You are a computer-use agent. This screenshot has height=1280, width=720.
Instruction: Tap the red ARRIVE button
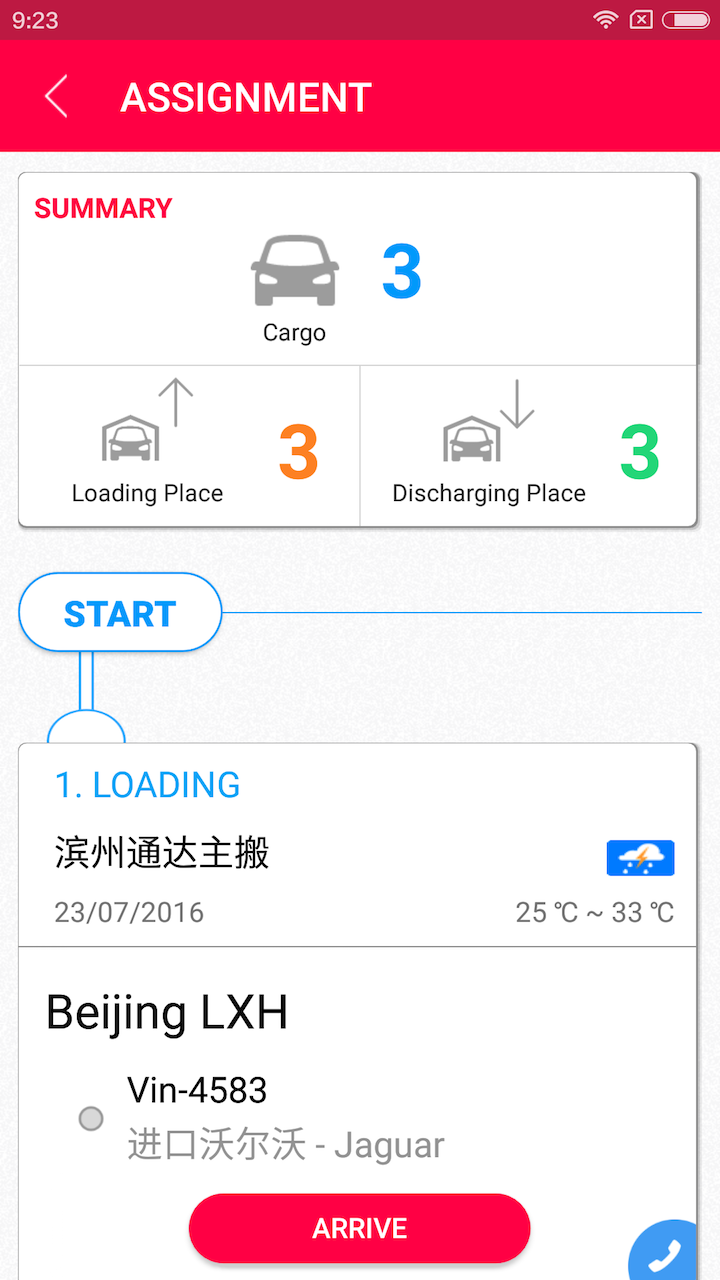359,1228
